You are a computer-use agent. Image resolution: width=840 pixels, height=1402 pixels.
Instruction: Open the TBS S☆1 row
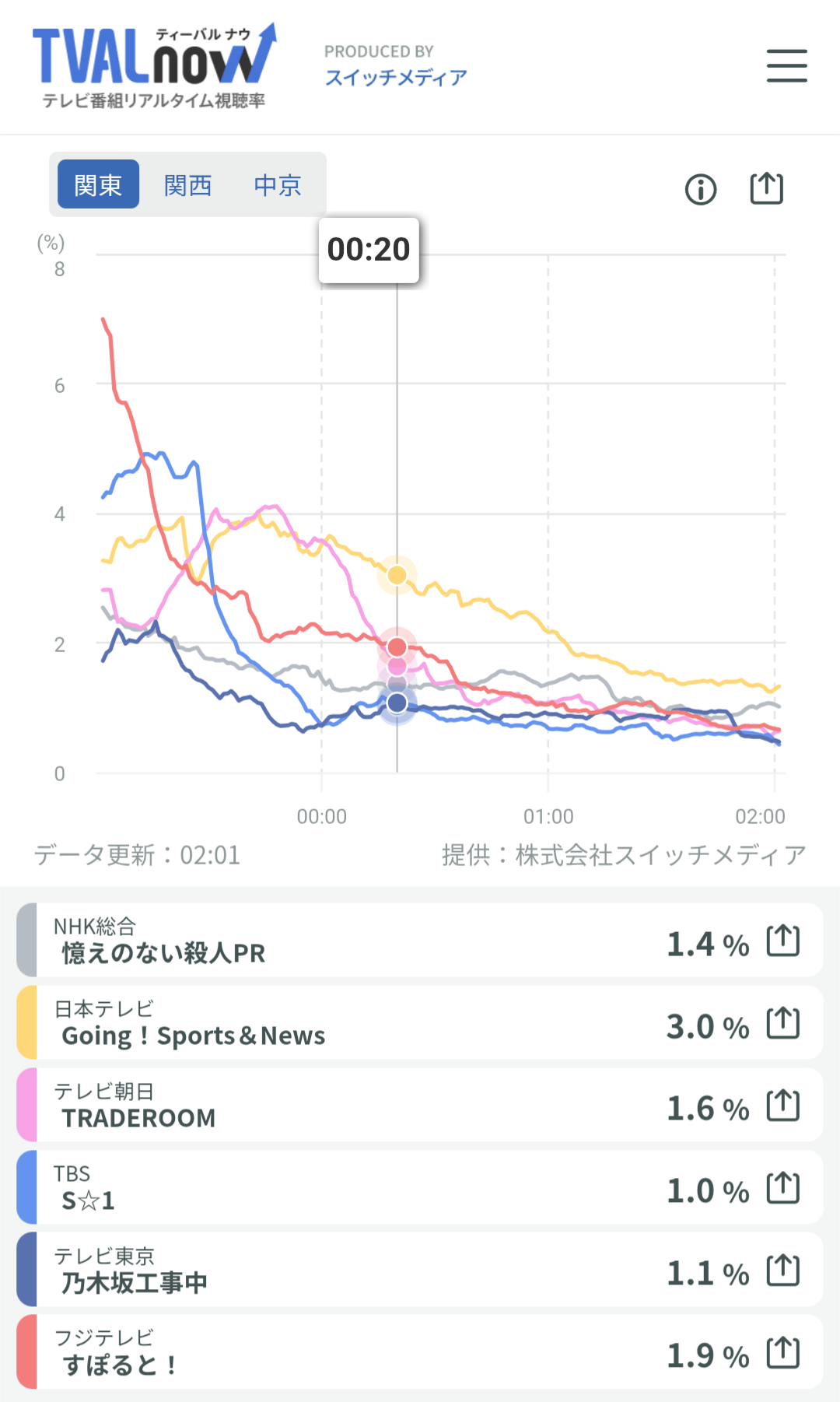[420, 1187]
